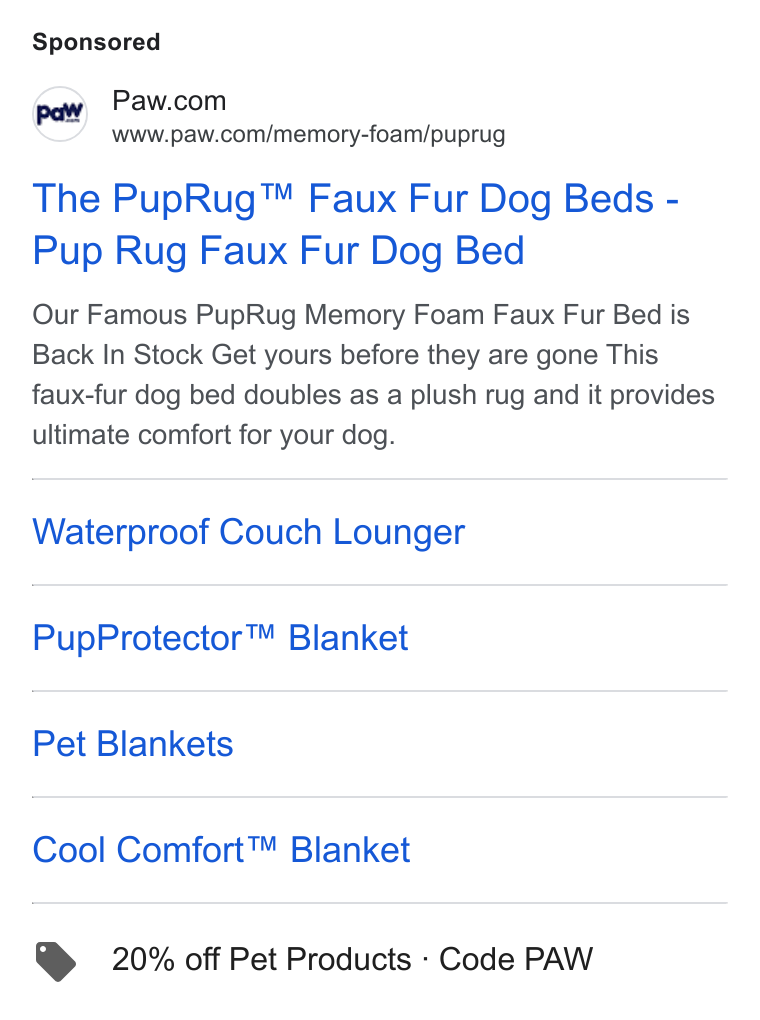
Task: Tap the 20% off Pet Products promotion
Action: pos(352,960)
